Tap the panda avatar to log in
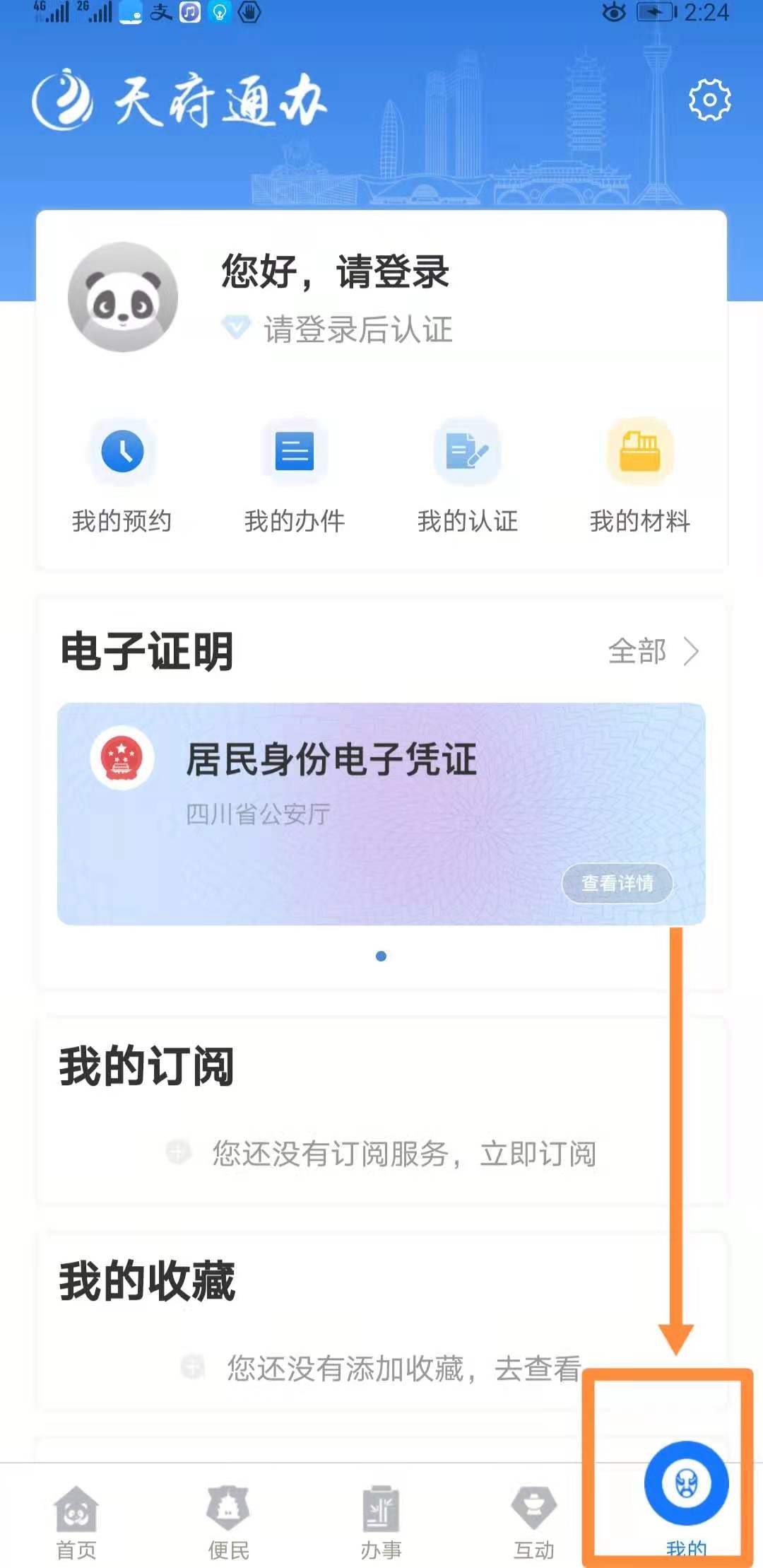The image size is (763, 1568). tap(123, 297)
